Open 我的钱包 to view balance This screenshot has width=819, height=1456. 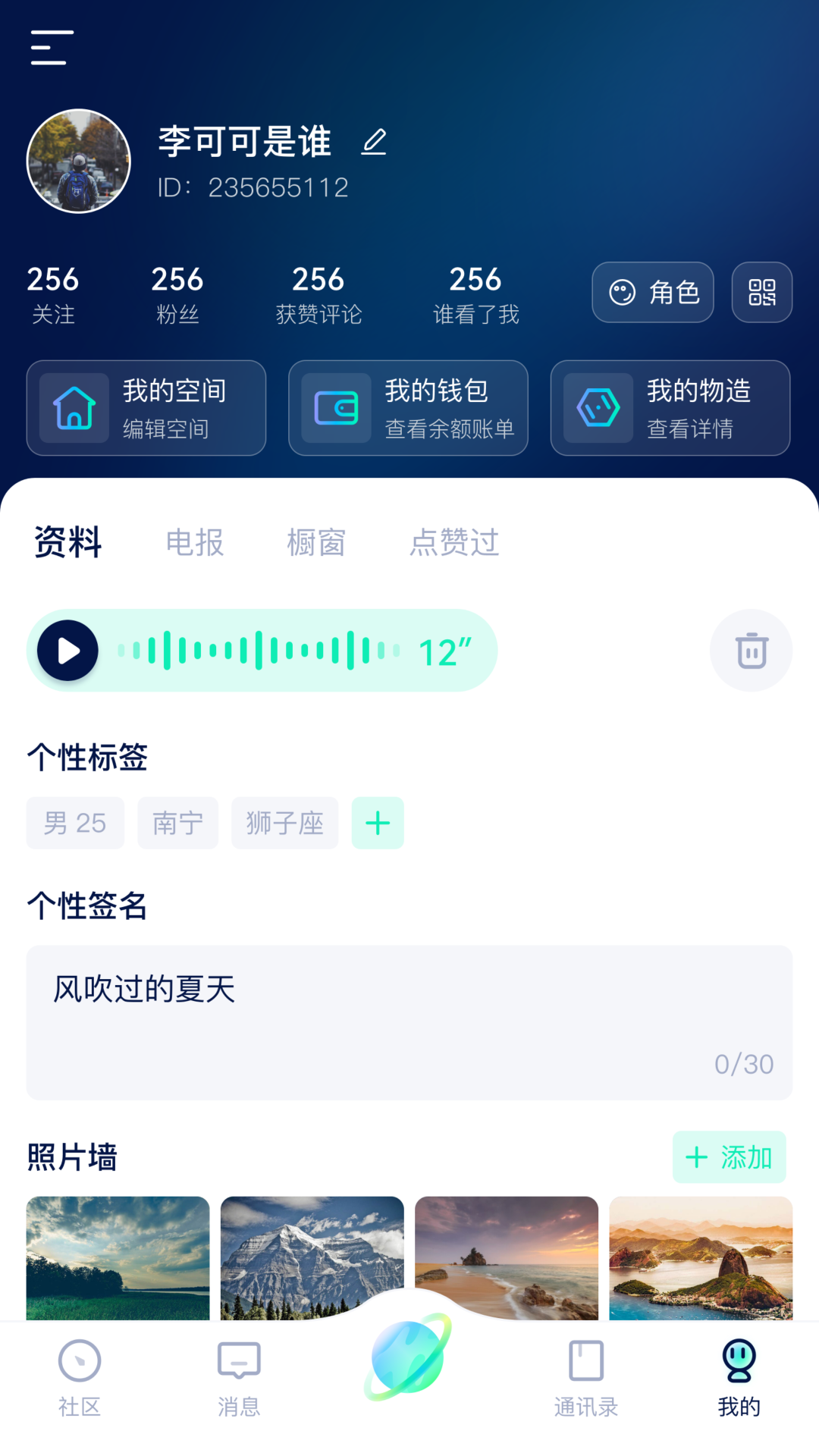click(x=408, y=408)
